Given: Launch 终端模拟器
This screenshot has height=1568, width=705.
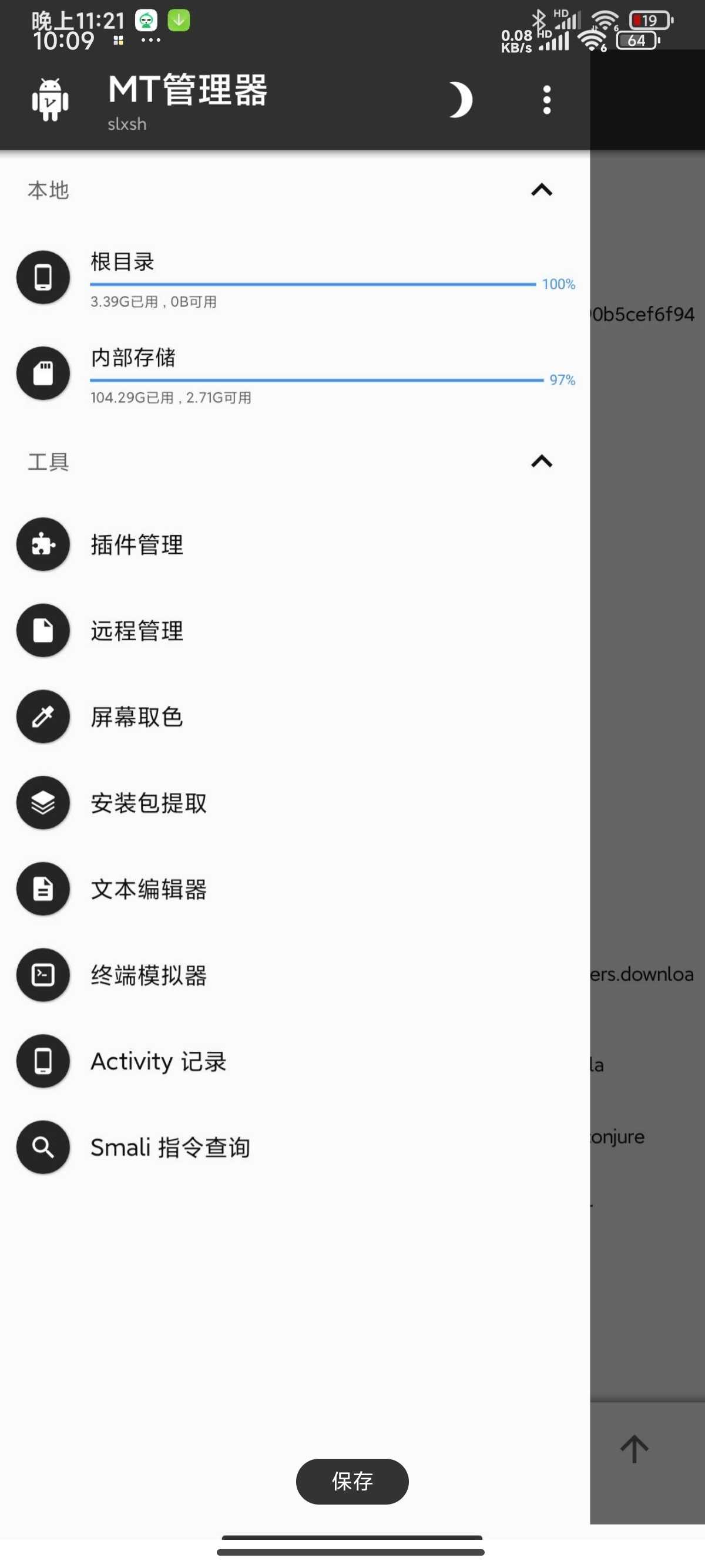Looking at the screenshot, I should 295,975.
